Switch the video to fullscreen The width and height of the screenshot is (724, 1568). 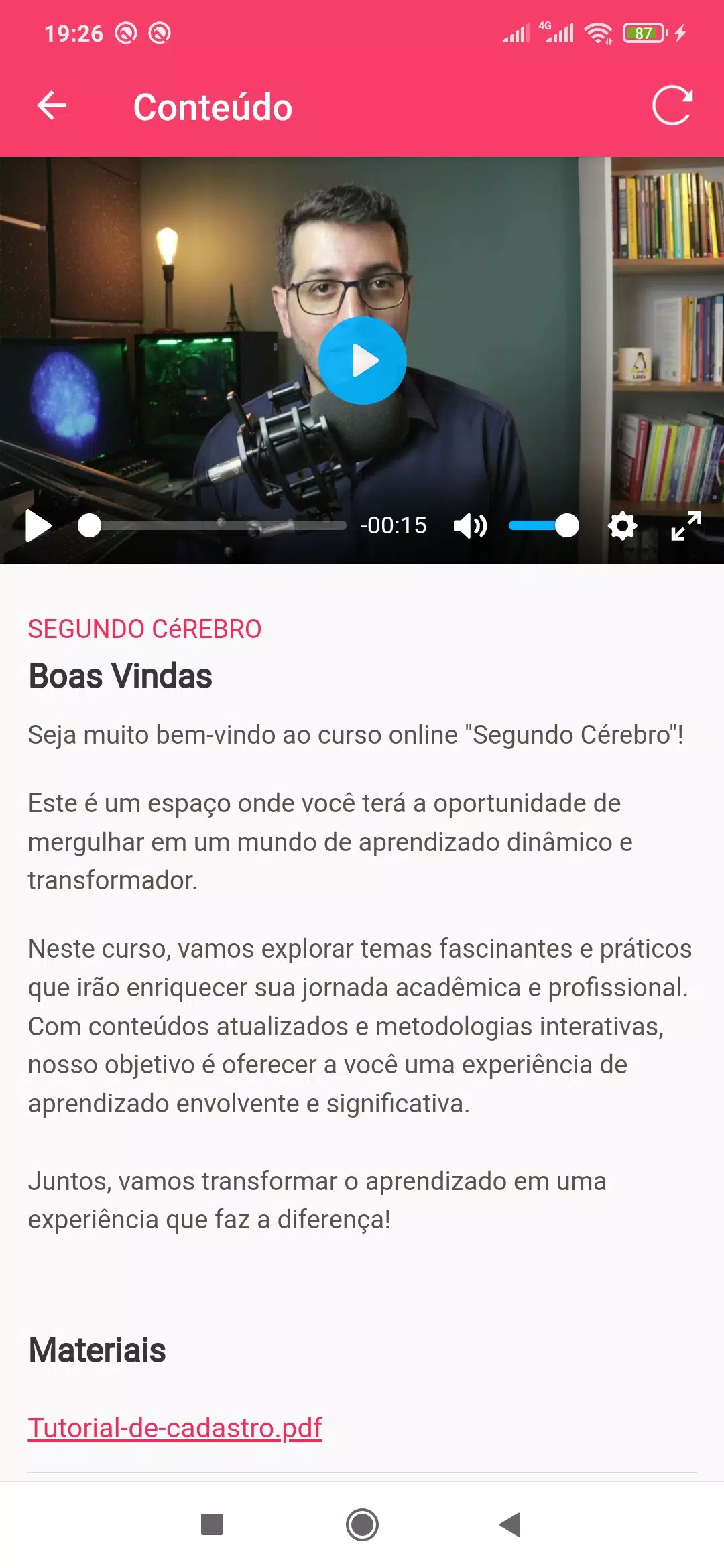pos(686,526)
